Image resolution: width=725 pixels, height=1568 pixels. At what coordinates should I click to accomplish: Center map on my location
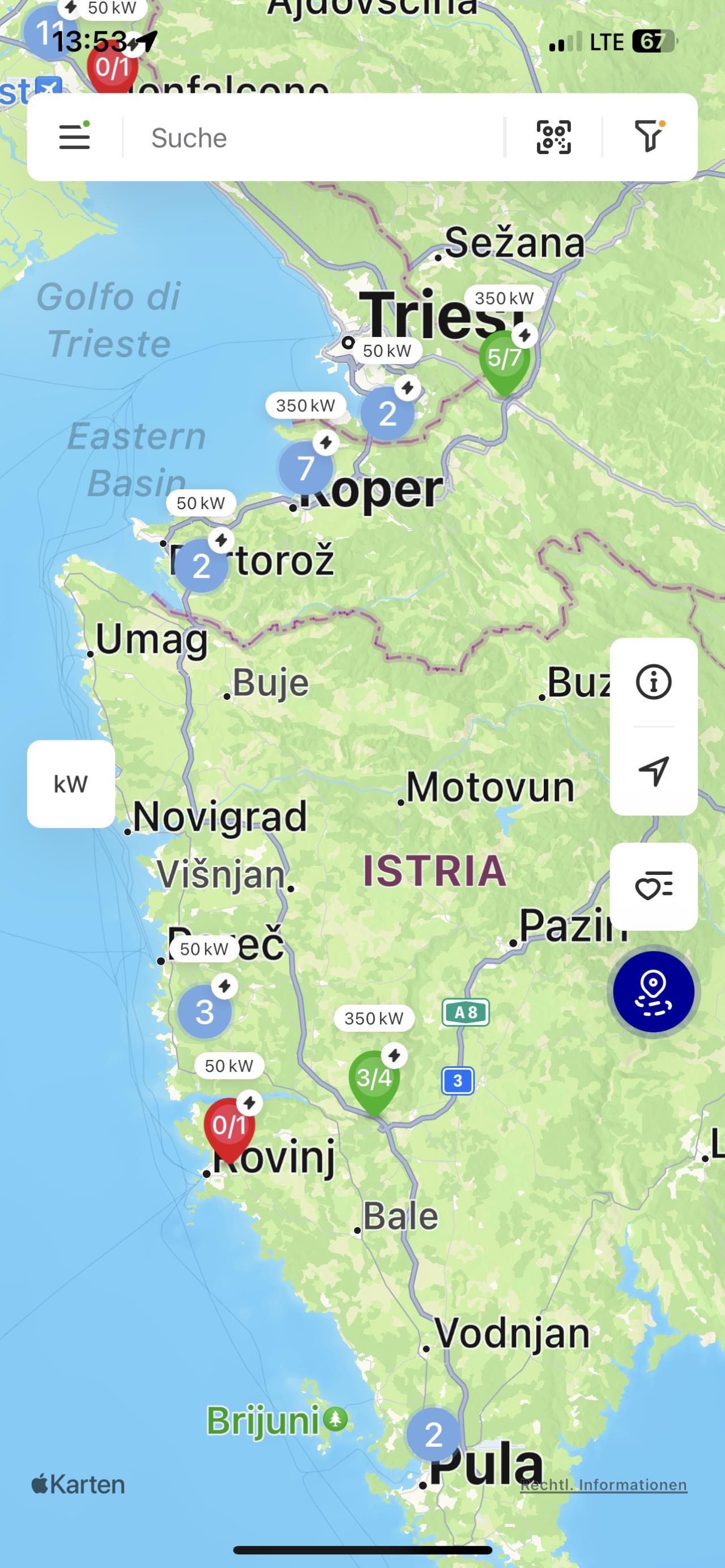654,771
